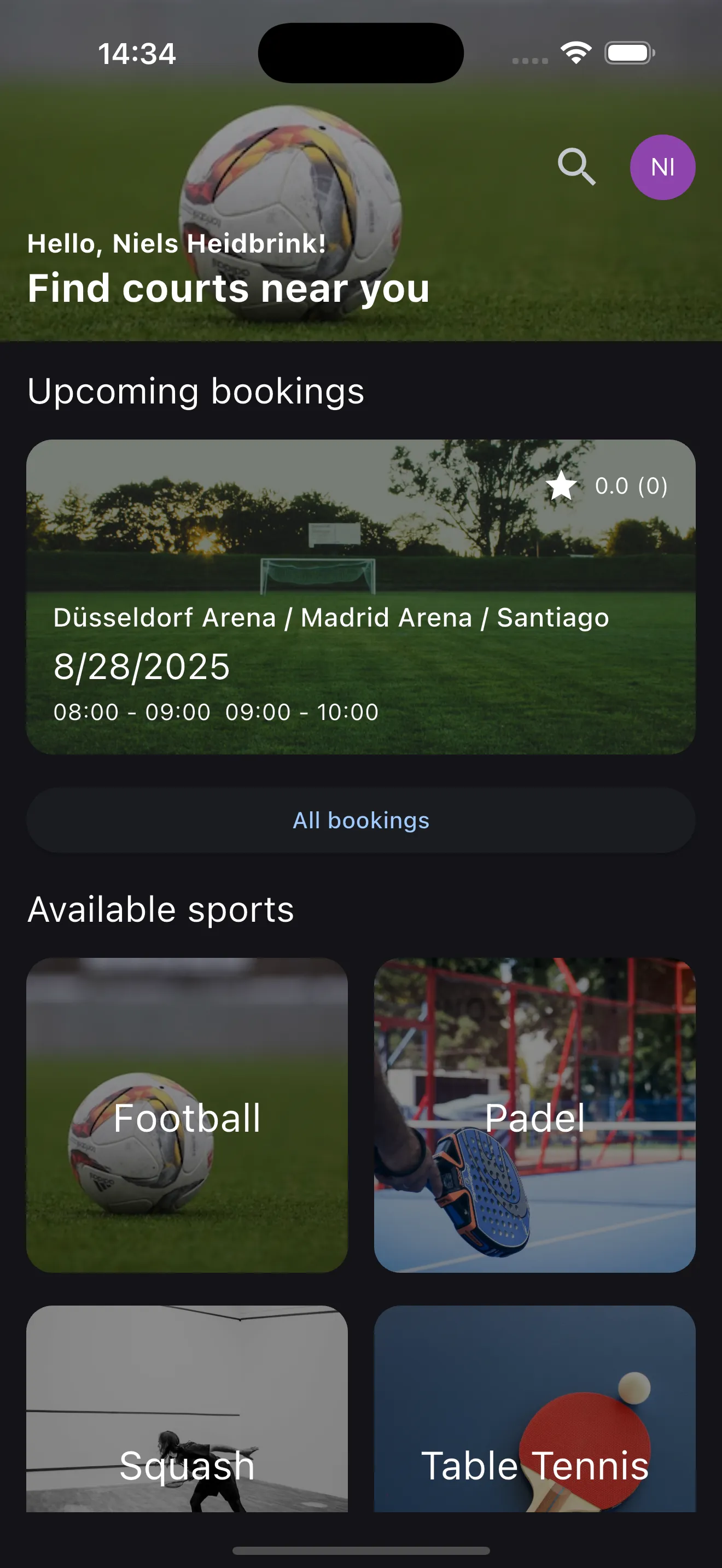Expand the Available sports section
This screenshot has width=722, height=1568.
tap(160, 908)
